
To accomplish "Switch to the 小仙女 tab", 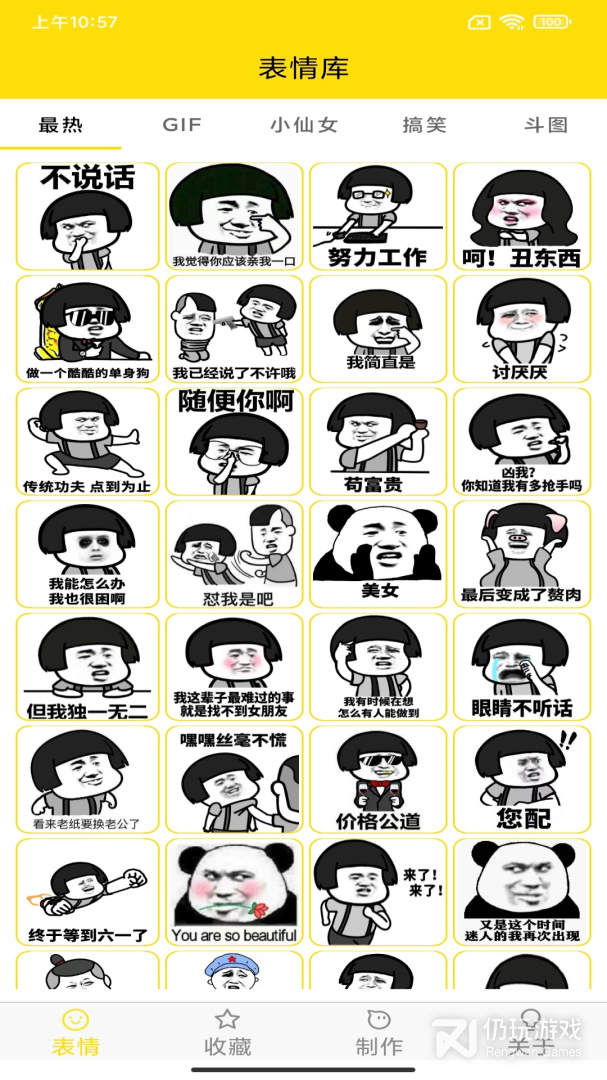I will point(303,125).
